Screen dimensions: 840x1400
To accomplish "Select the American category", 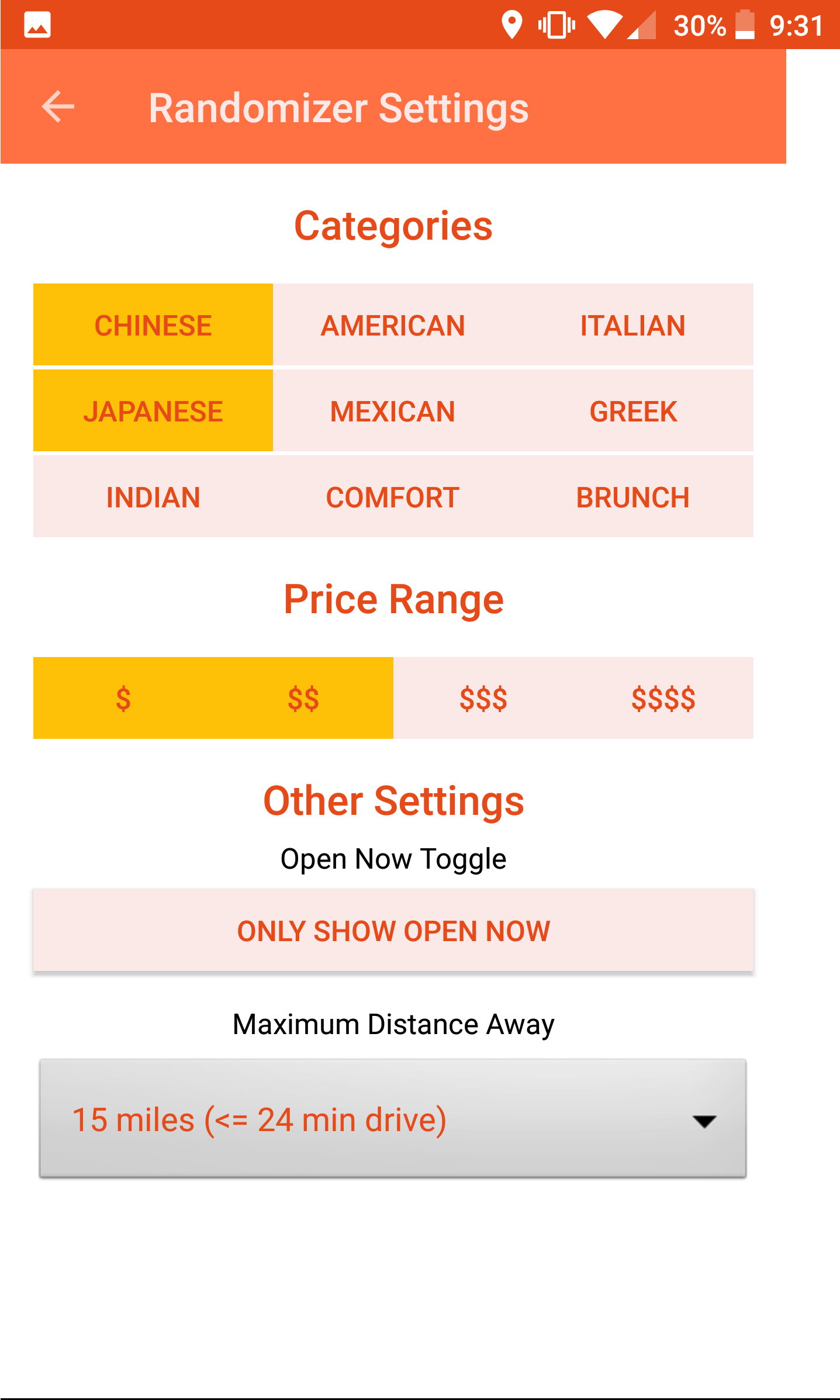I will pos(393,325).
